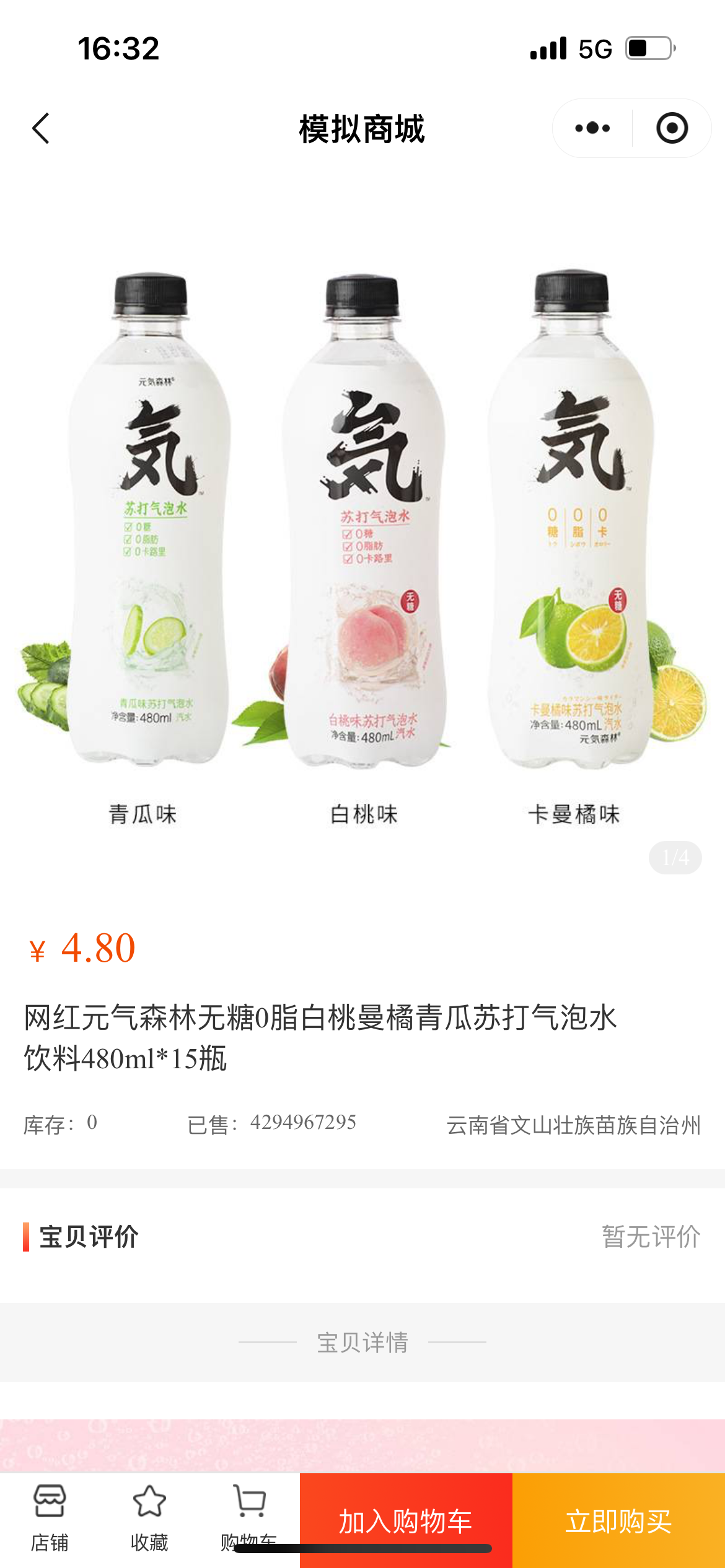Viewport: 725px width, 1568px height.
Task: Tap 加入购物车 to add the item
Action: pos(406,1520)
